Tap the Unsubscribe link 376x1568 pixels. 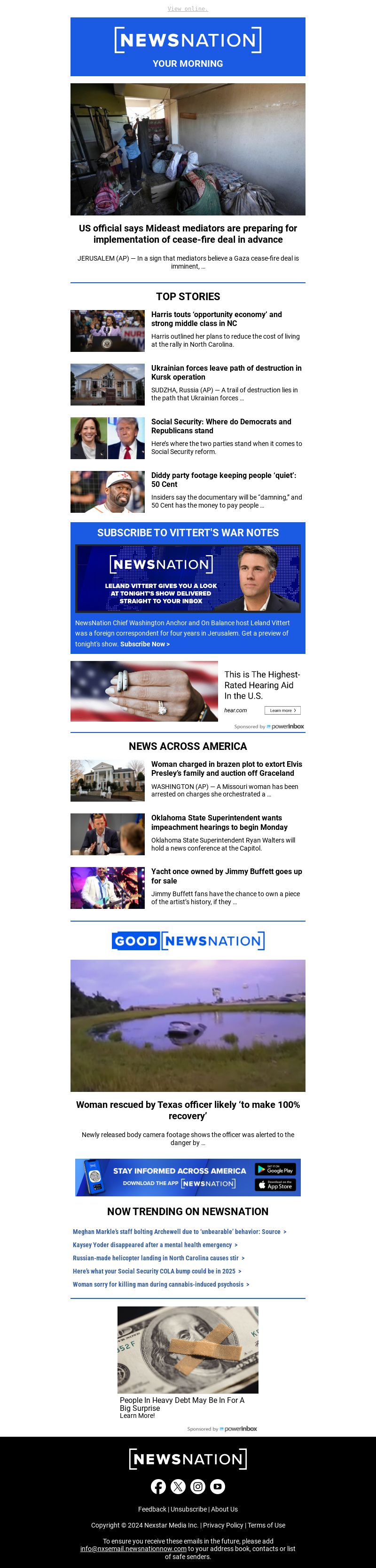[188, 1509]
